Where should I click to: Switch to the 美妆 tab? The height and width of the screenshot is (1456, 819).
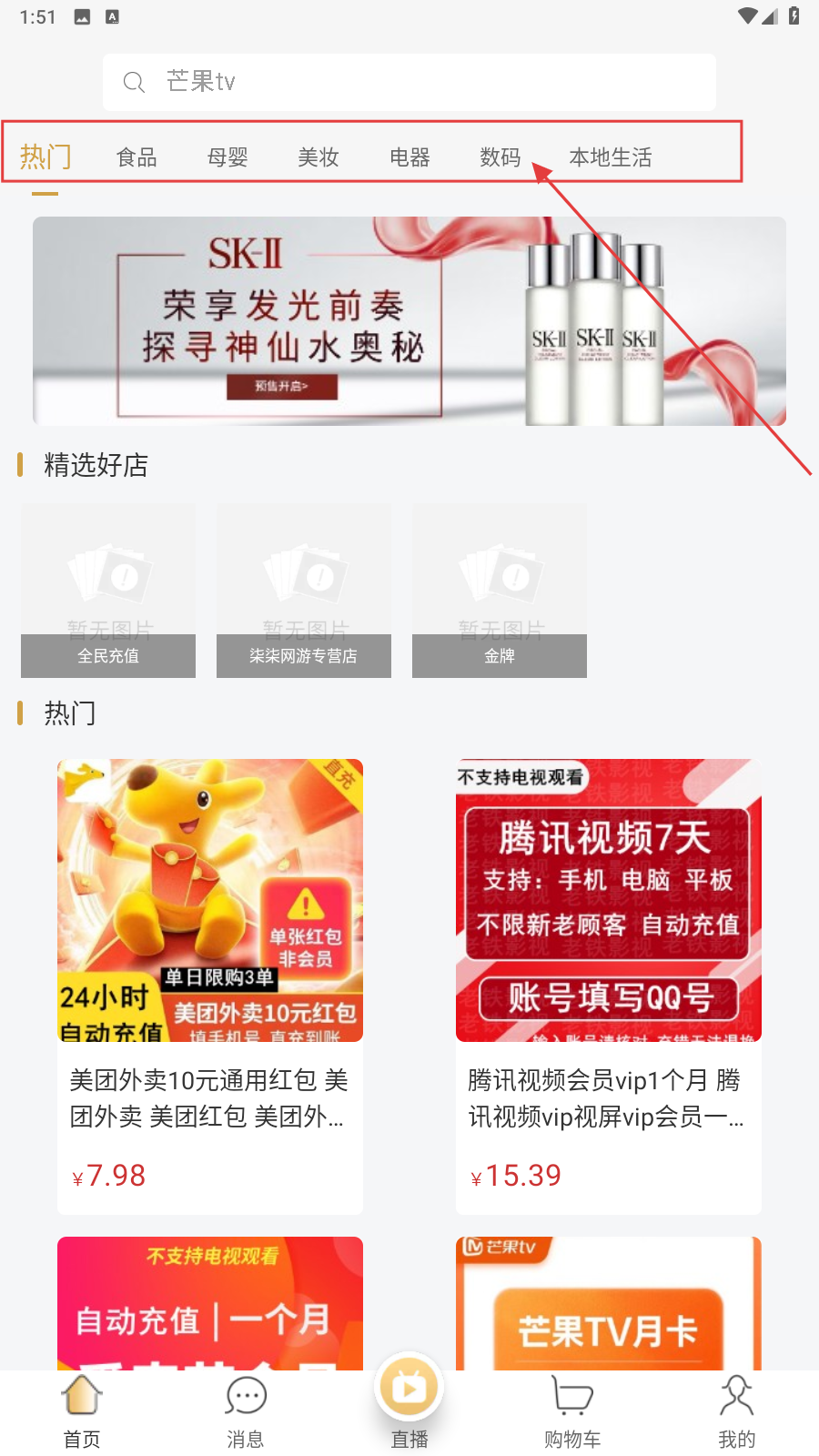[x=318, y=157]
